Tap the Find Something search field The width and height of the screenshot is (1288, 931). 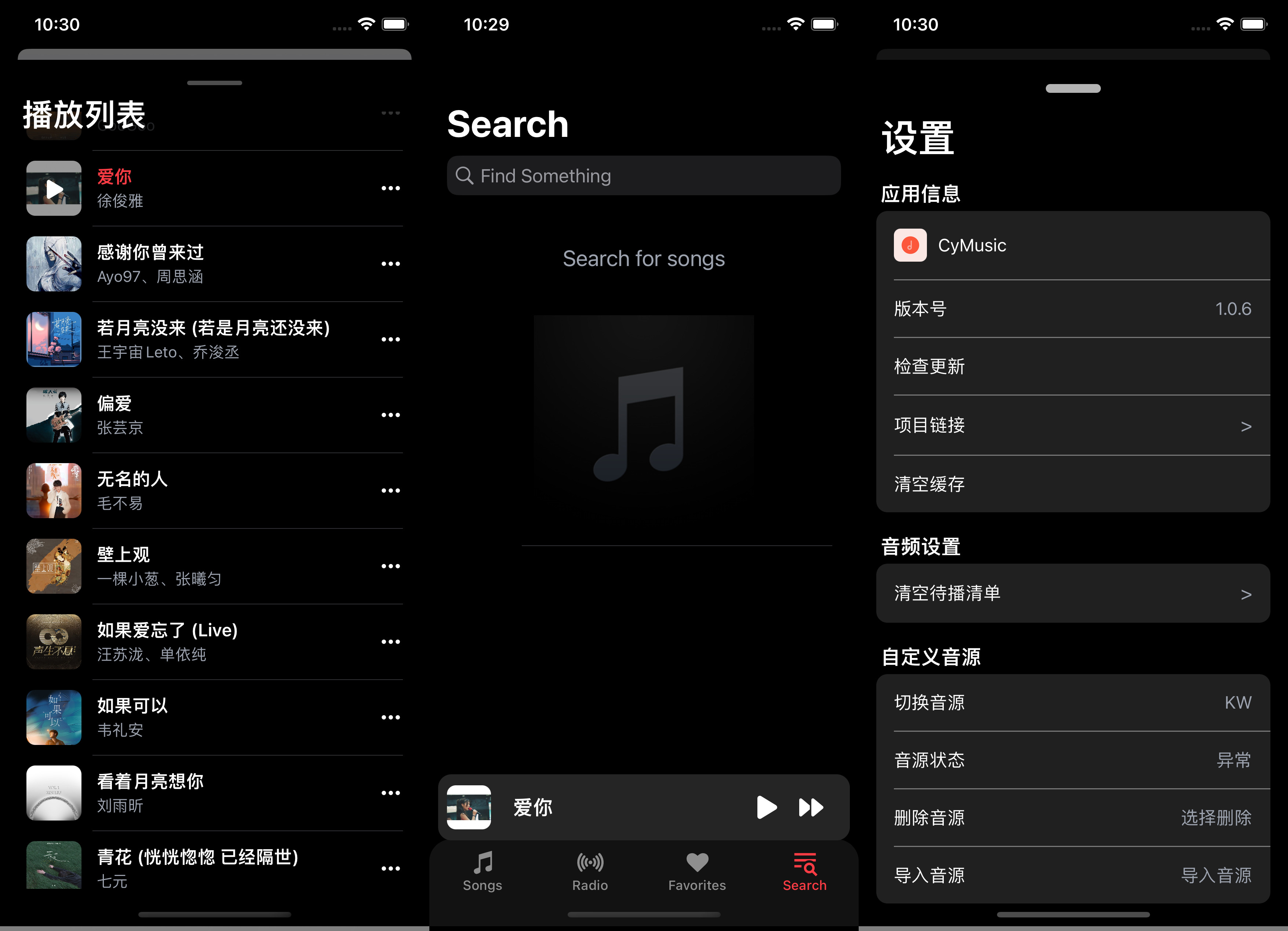coord(643,176)
